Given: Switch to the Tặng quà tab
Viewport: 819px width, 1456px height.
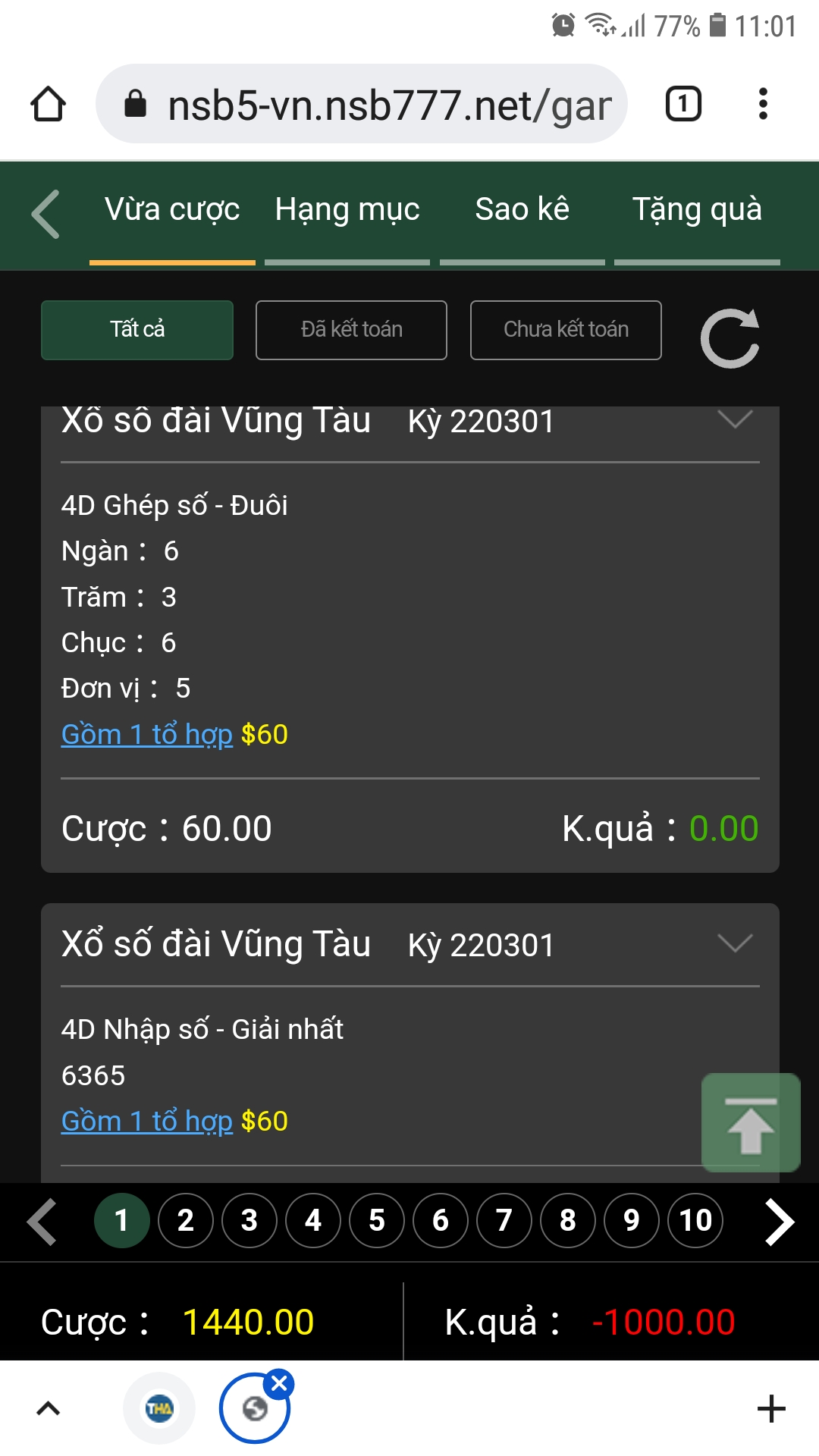Looking at the screenshot, I should [697, 210].
